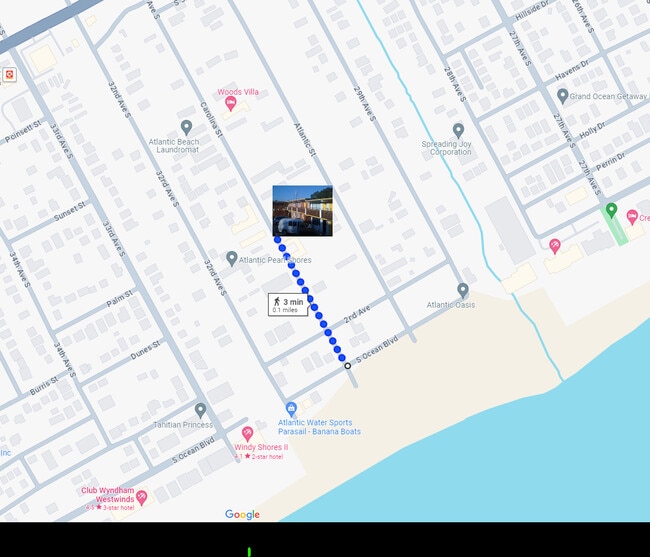Image resolution: width=650 pixels, height=557 pixels.
Task: Select the Atlantic Beach Laundromat pin
Action: (x=186, y=127)
